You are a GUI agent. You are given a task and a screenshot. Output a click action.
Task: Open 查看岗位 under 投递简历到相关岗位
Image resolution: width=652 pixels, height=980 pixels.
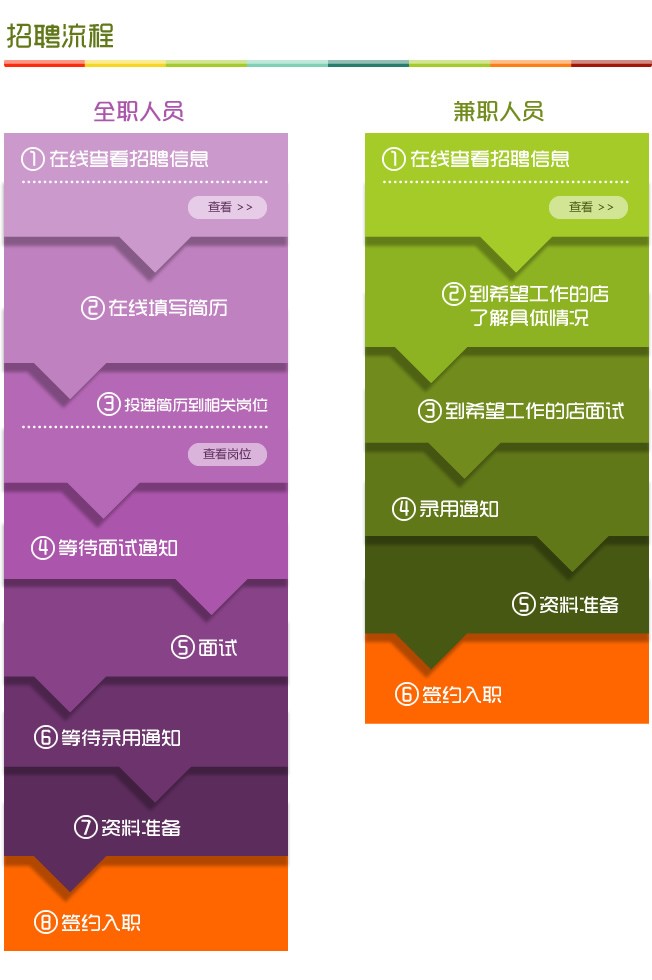[227, 454]
